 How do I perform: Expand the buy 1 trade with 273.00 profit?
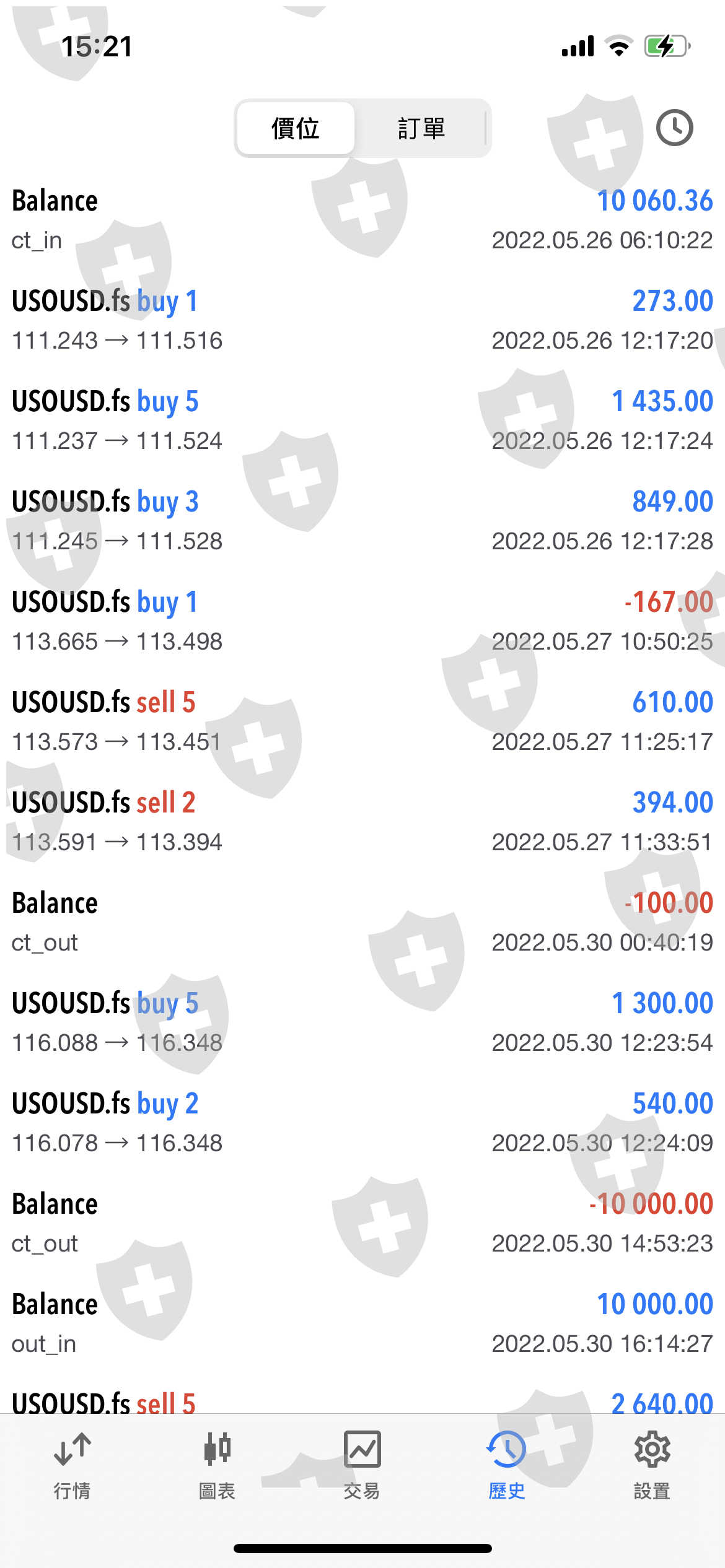(362, 320)
